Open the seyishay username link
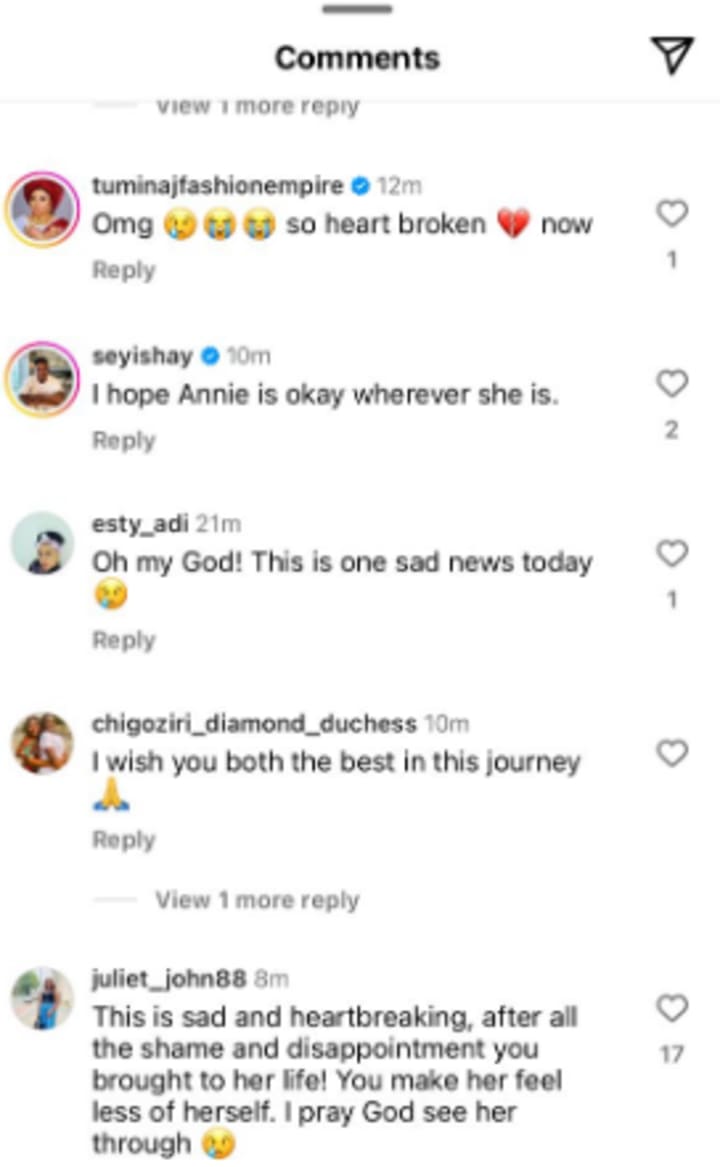Screen dimensions: 720x1167 pyautogui.click(x=141, y=356)
